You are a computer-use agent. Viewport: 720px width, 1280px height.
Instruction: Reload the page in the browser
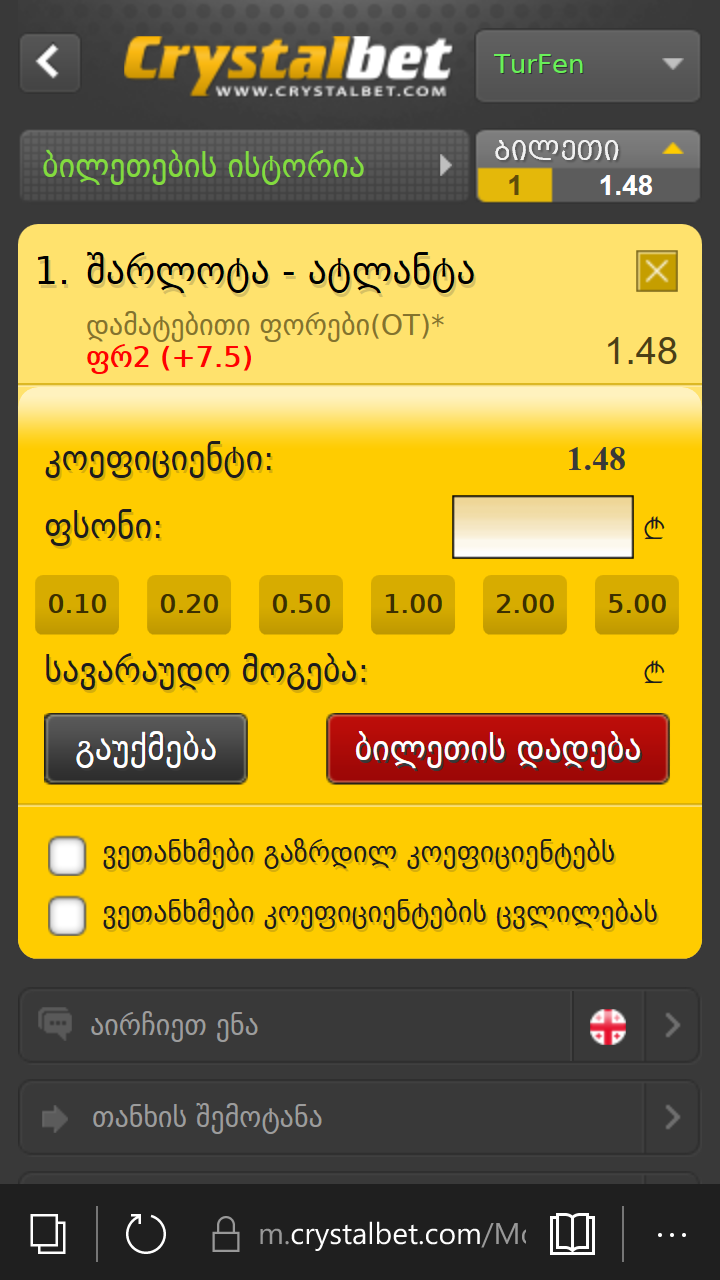click(146, 1234)
